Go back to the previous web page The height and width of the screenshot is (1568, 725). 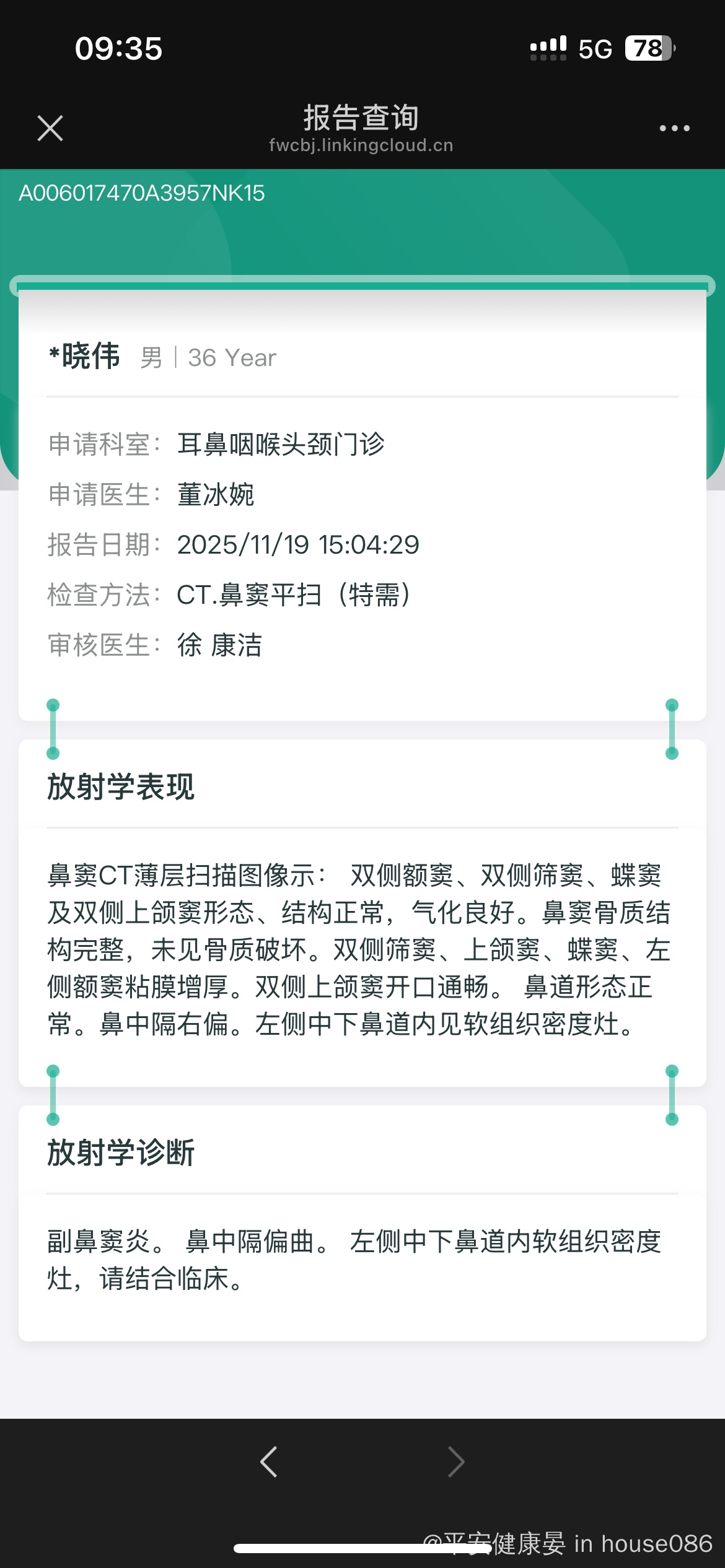coord(268,1462)
